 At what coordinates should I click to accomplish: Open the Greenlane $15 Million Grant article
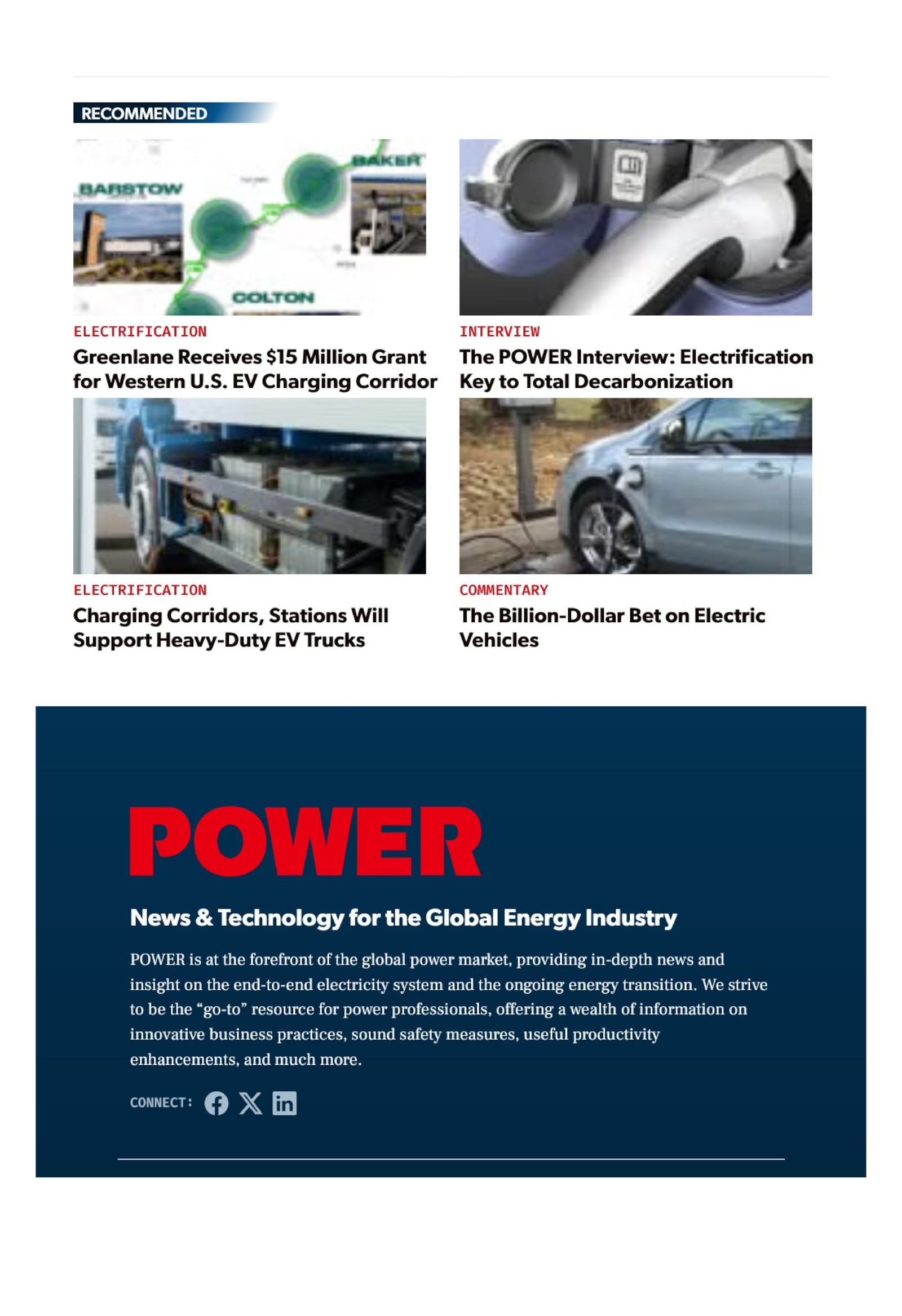pyautogui.click(x=254, y=369)
